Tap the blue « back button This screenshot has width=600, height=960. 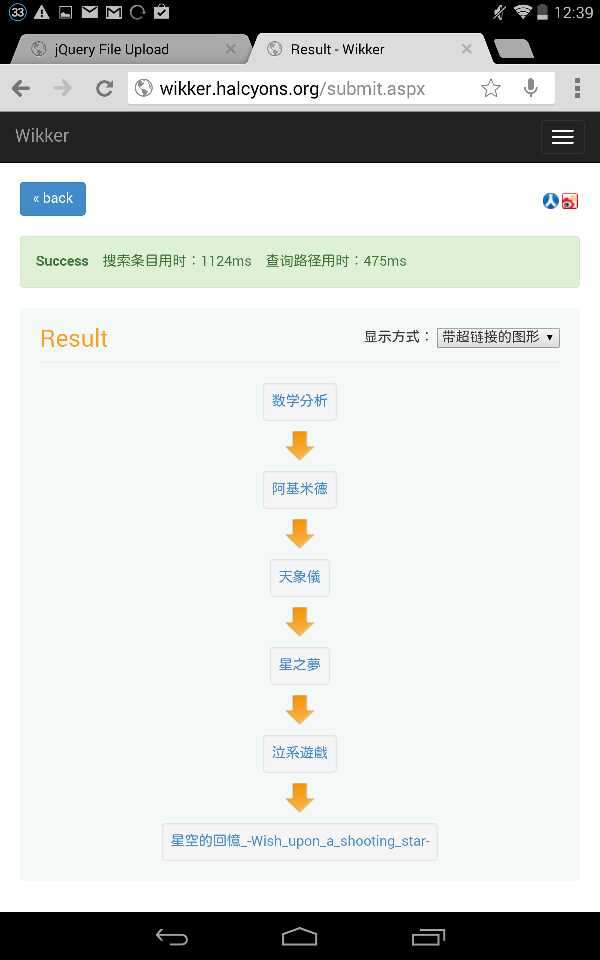[x=53, y=198]
